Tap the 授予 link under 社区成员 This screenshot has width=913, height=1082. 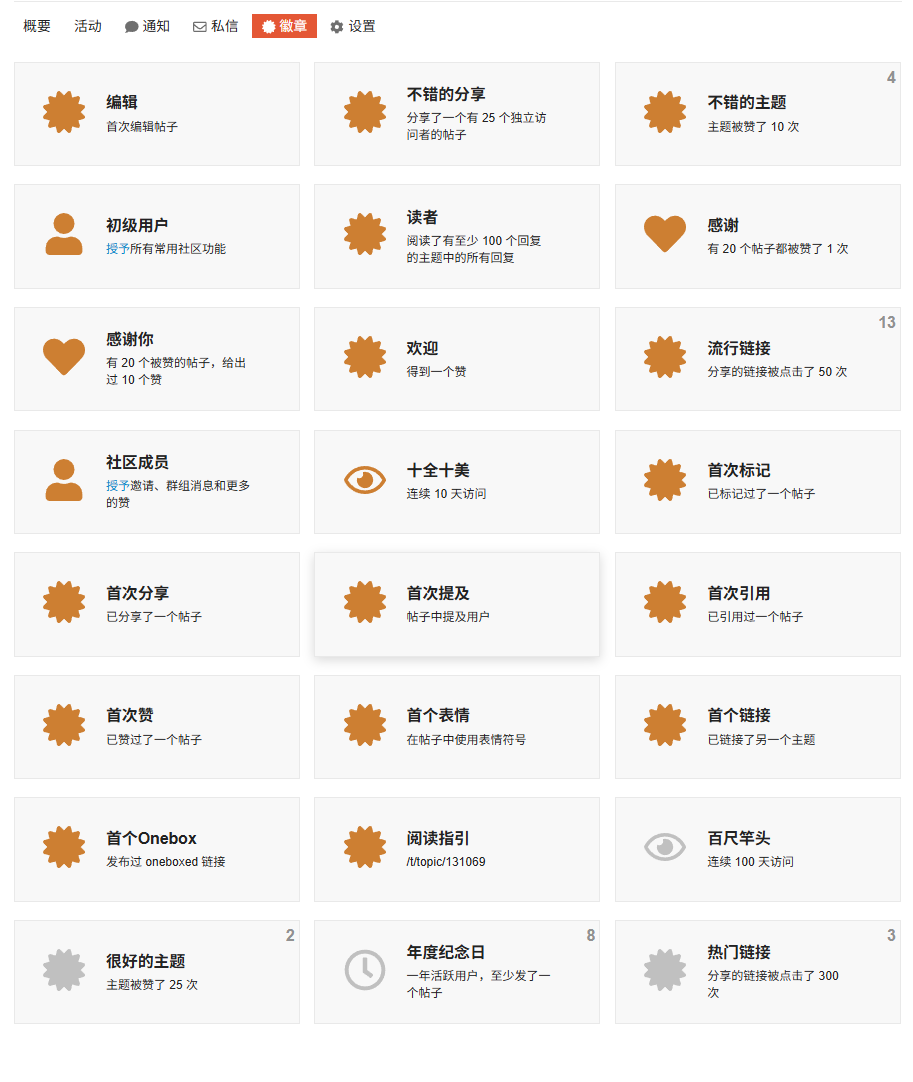coord(118,486)
